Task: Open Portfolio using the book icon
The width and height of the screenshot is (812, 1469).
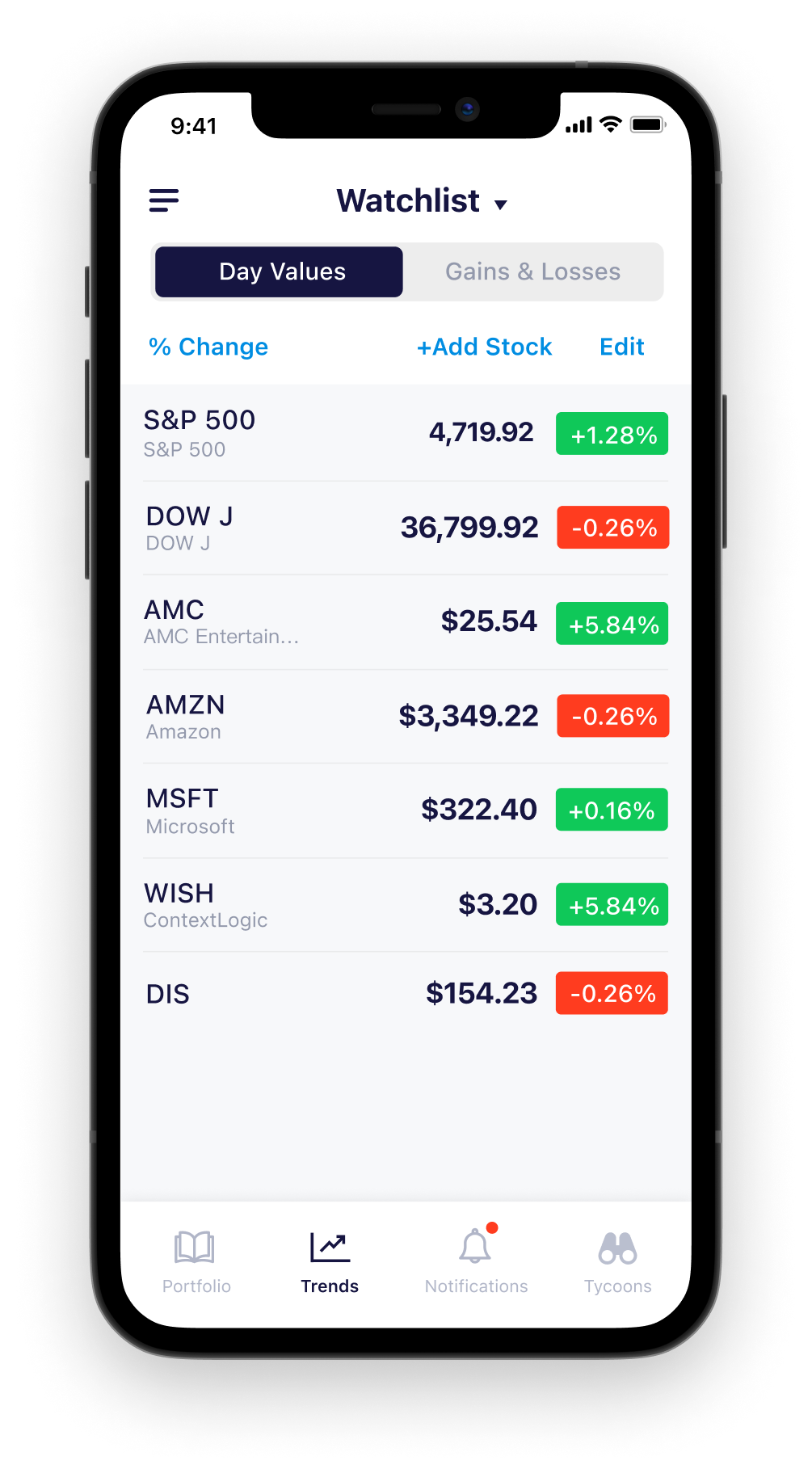Action: click(196, 1245)
